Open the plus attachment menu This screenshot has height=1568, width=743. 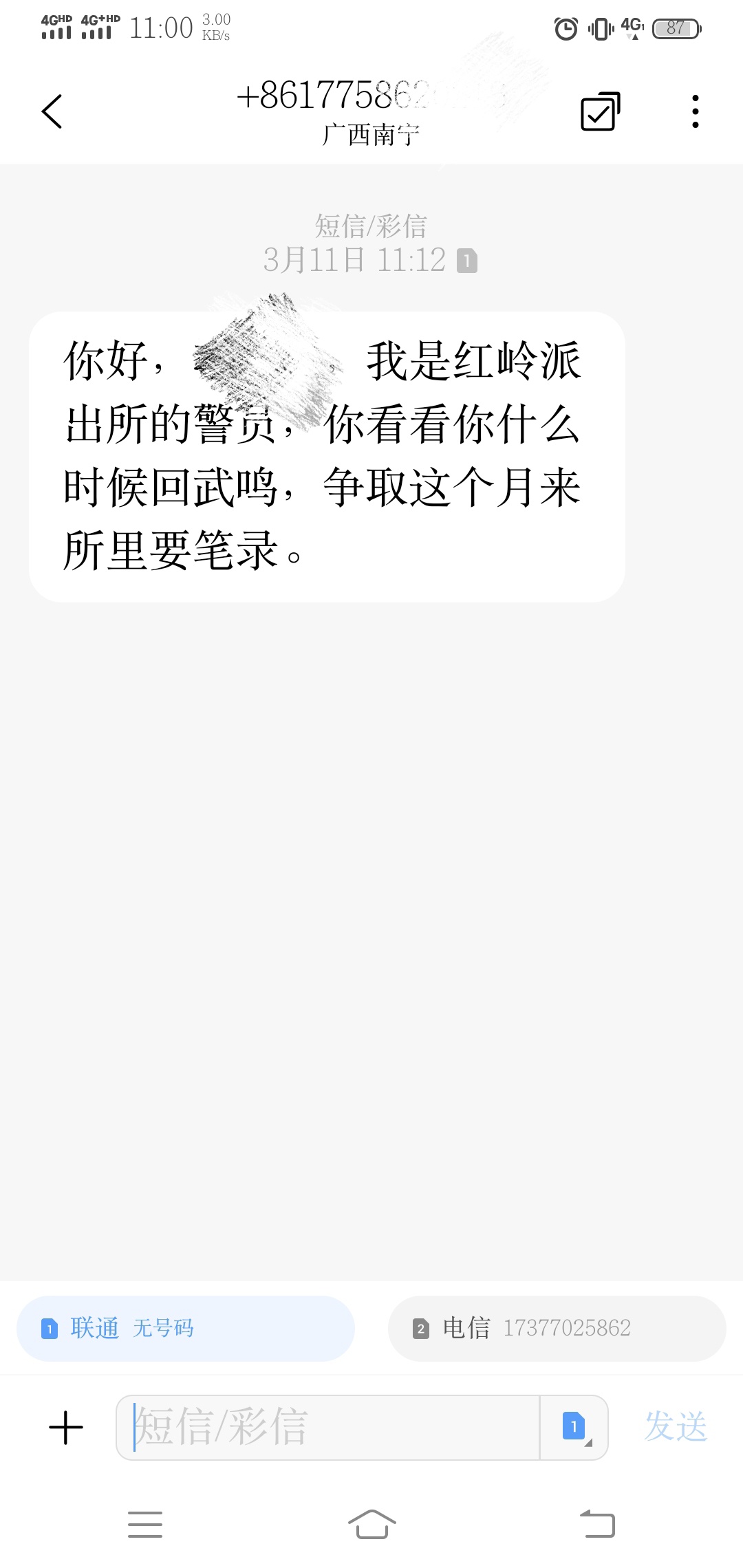pos(66,1427)
